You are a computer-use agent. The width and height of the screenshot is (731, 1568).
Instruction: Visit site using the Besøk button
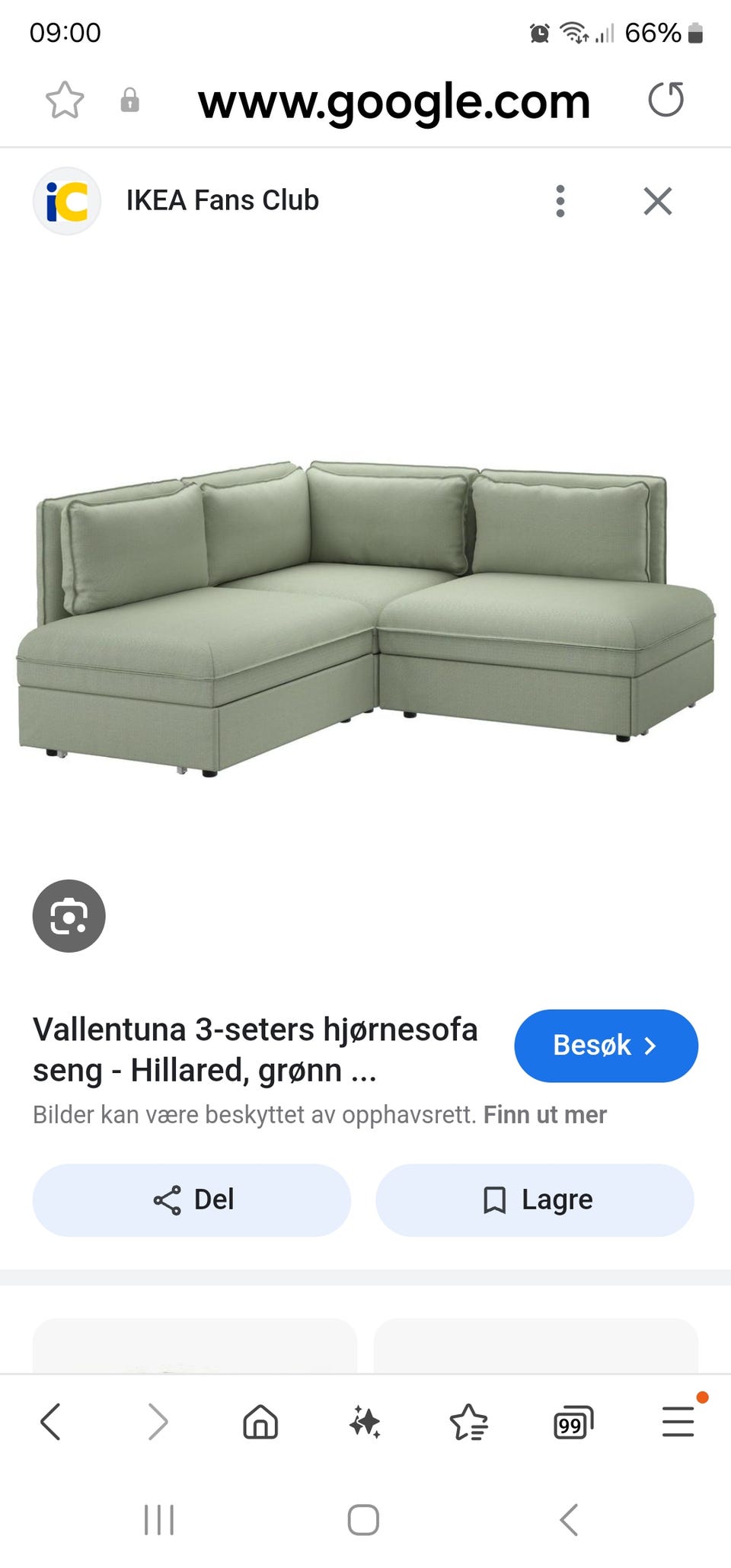tap(606, 1046)
